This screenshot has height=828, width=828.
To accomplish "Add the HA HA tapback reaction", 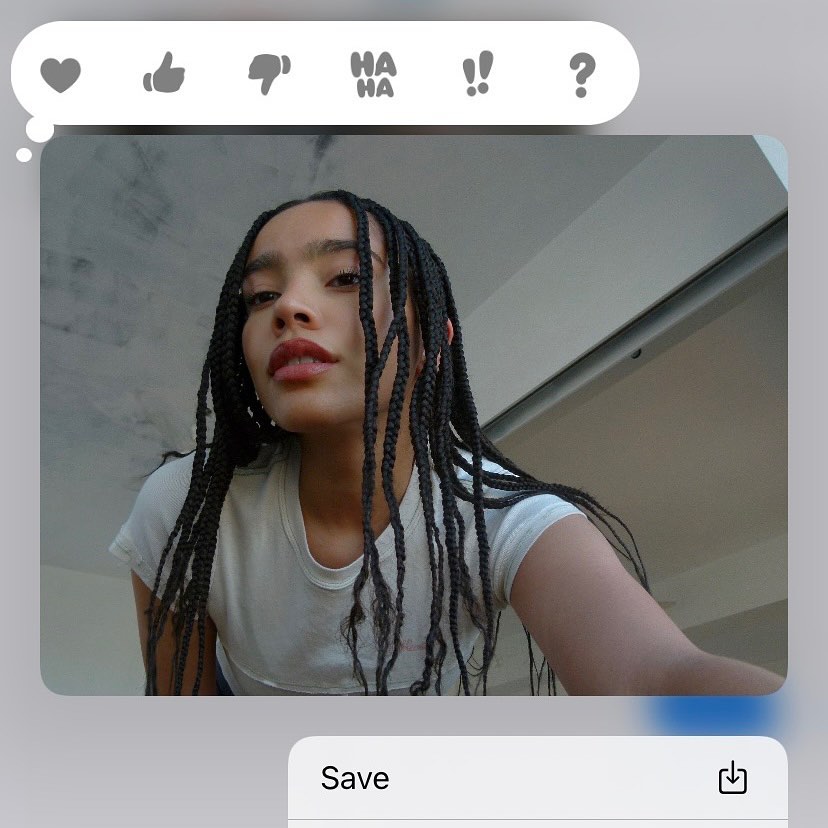I will 373,75.
